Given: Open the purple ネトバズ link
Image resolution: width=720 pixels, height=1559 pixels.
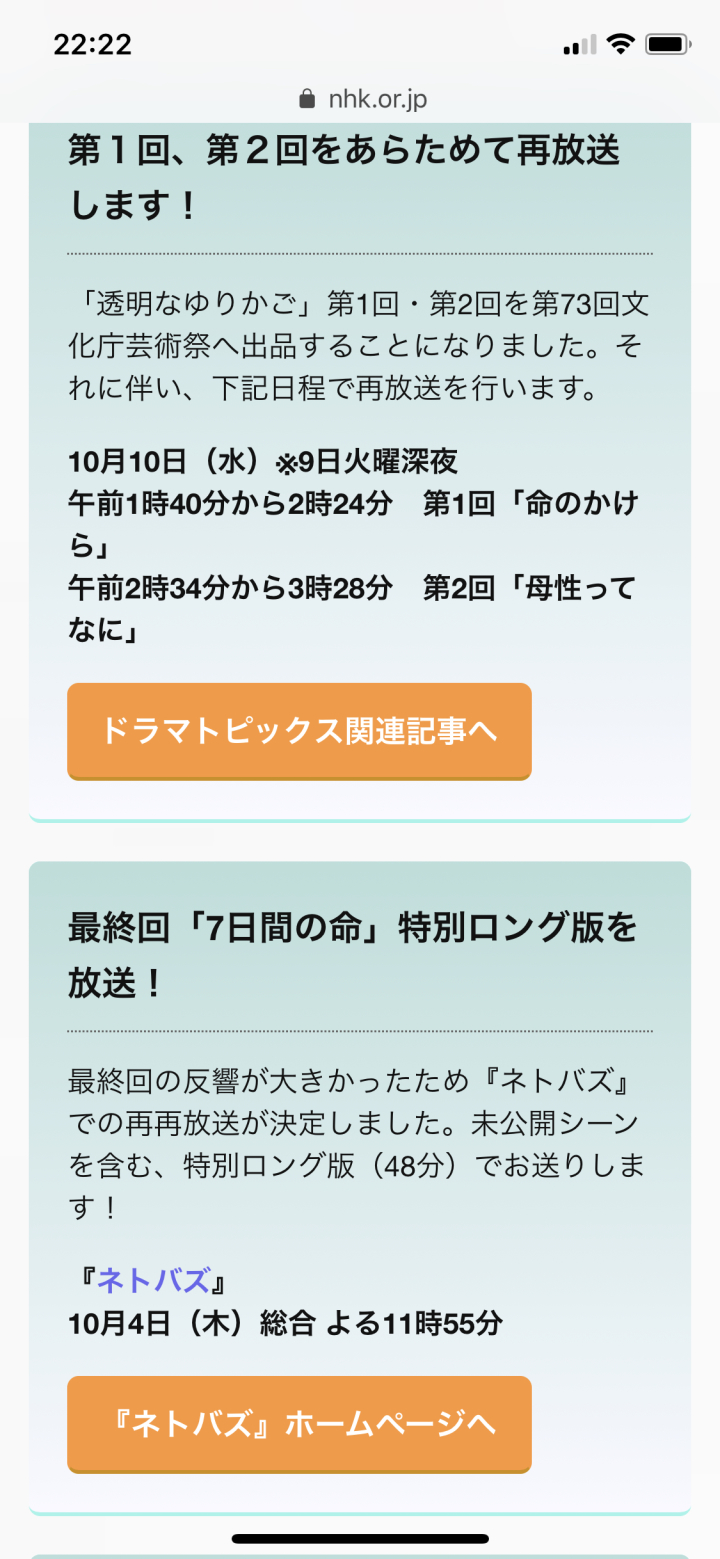Looking at the screenshot, I should pyautogui.click(x=153, y=1279).
